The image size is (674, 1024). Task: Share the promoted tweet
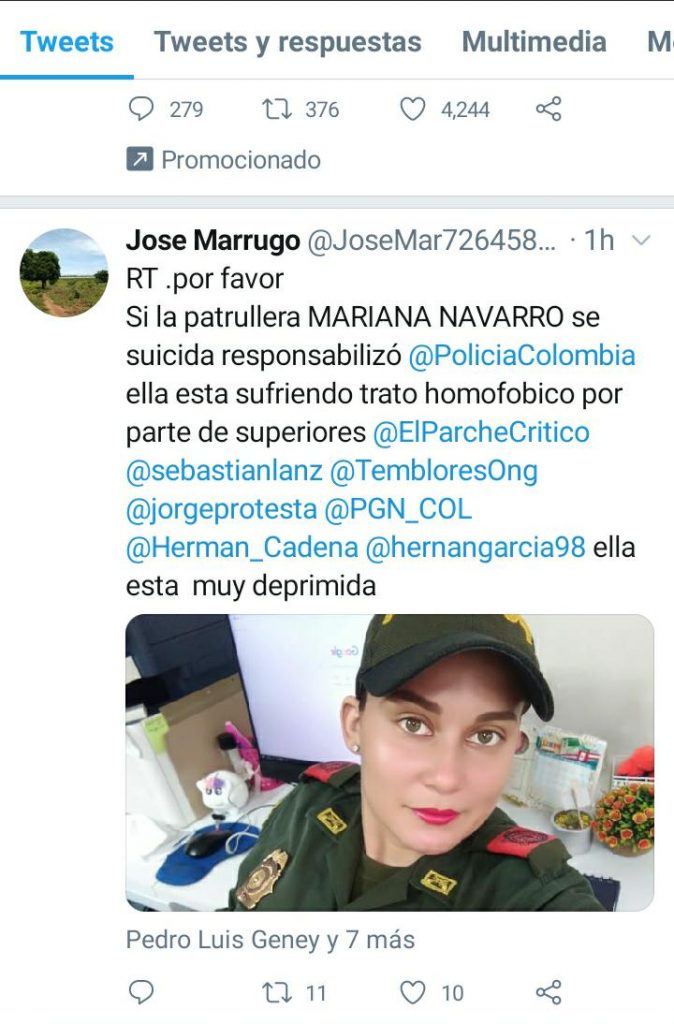[548, 109]
